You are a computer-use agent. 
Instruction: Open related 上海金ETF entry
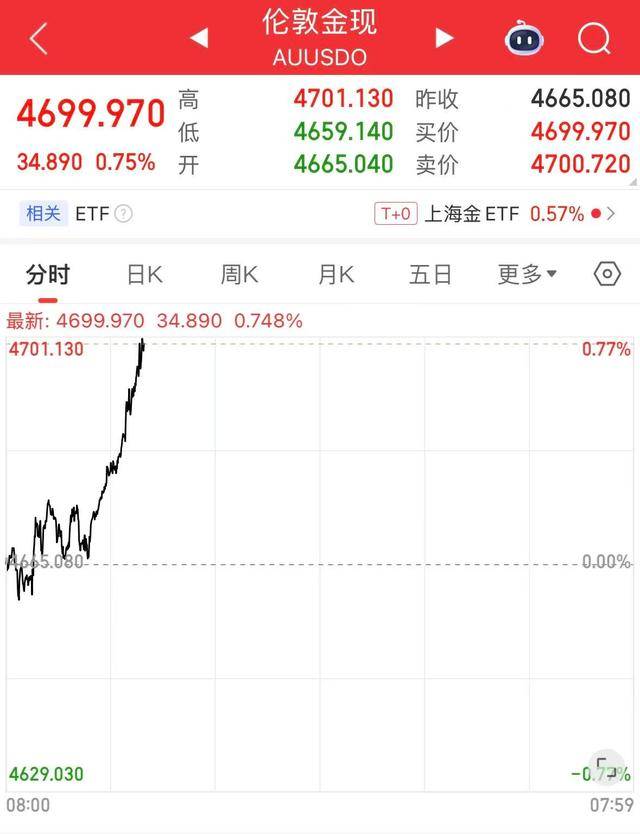coord(472,213)
